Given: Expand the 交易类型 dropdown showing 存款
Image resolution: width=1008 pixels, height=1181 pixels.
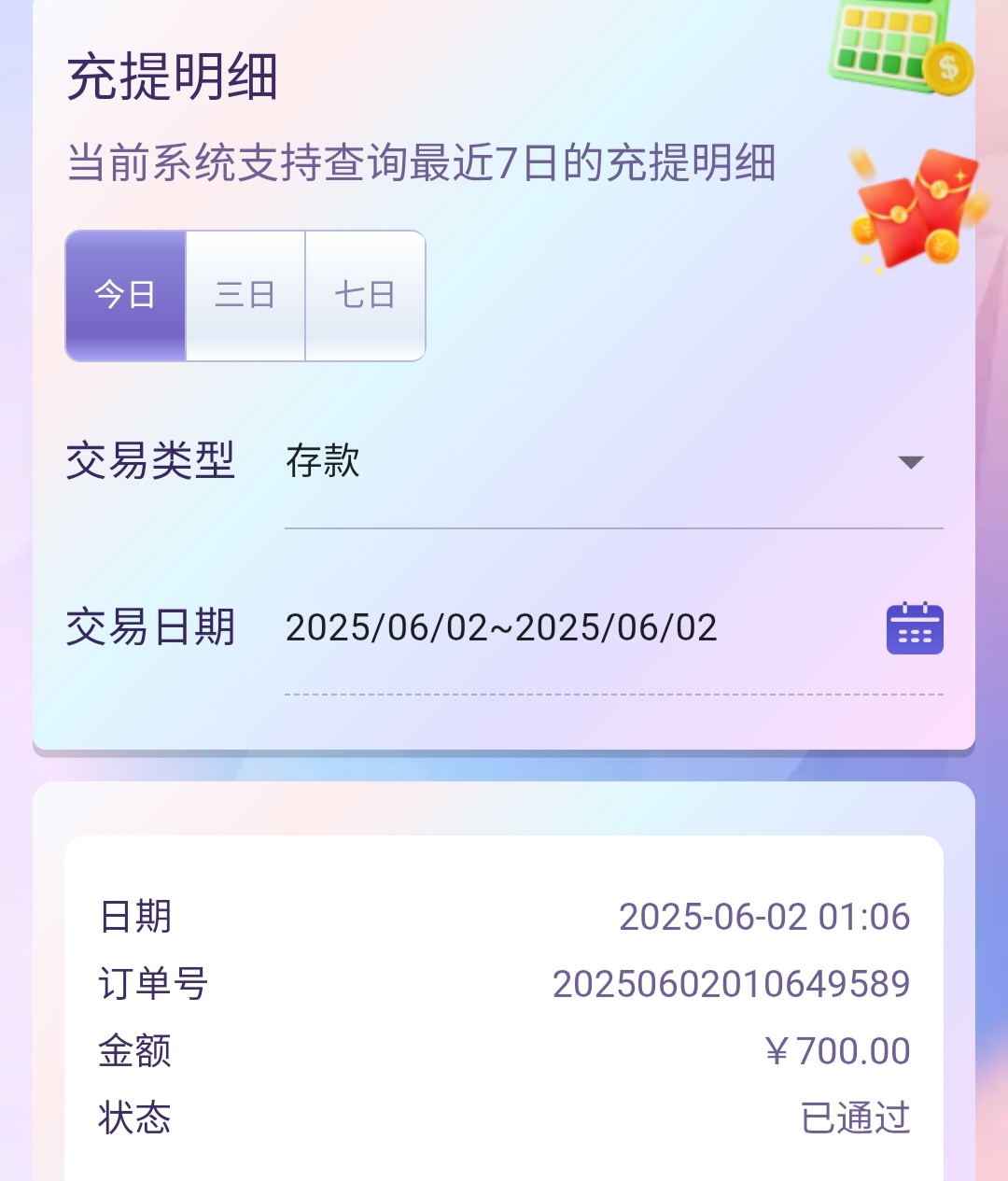Looking at the screenshot, I should pyautogui.click(x=613, y=462).
